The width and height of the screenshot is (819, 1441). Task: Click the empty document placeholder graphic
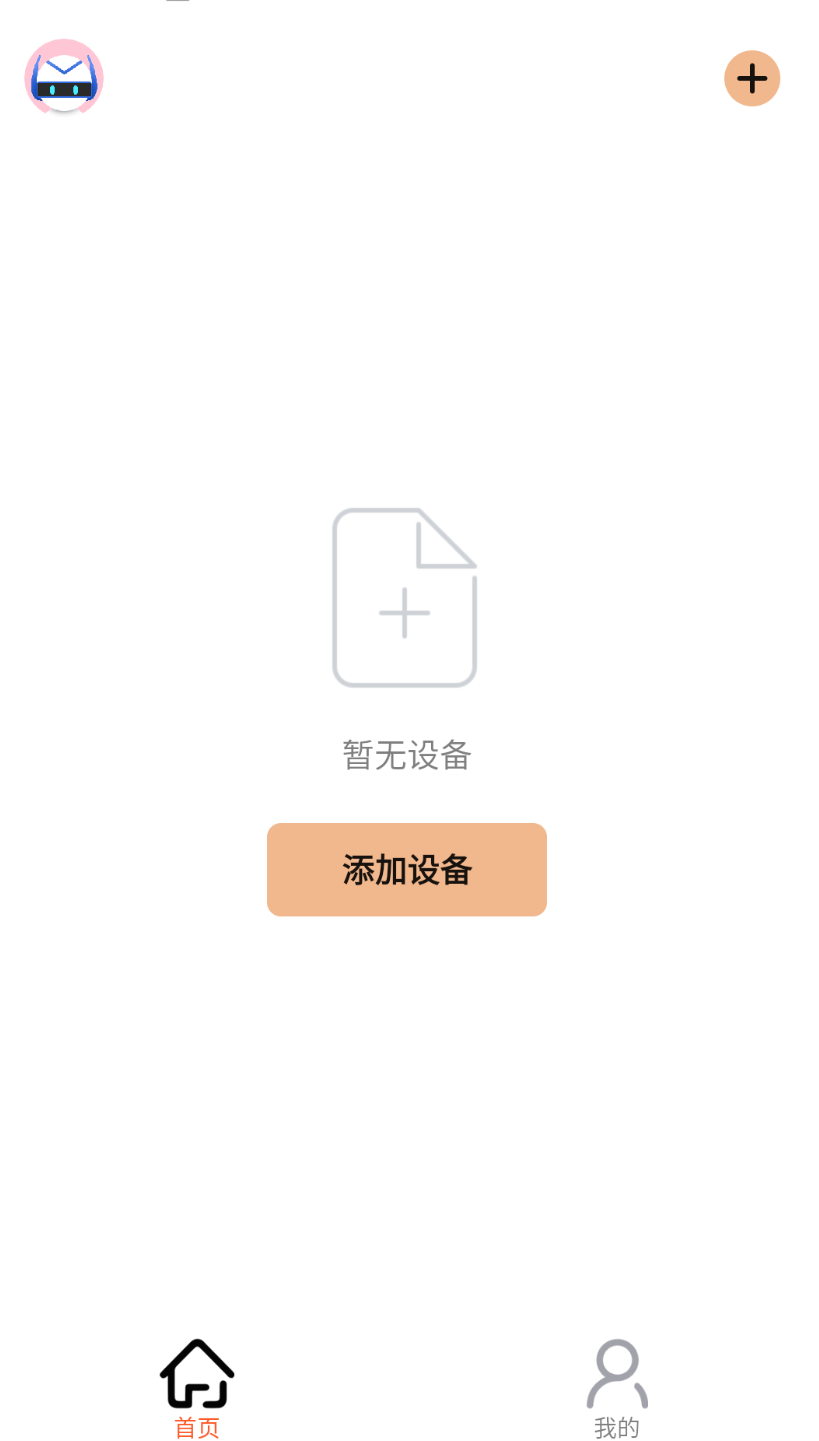coord(404,597)
